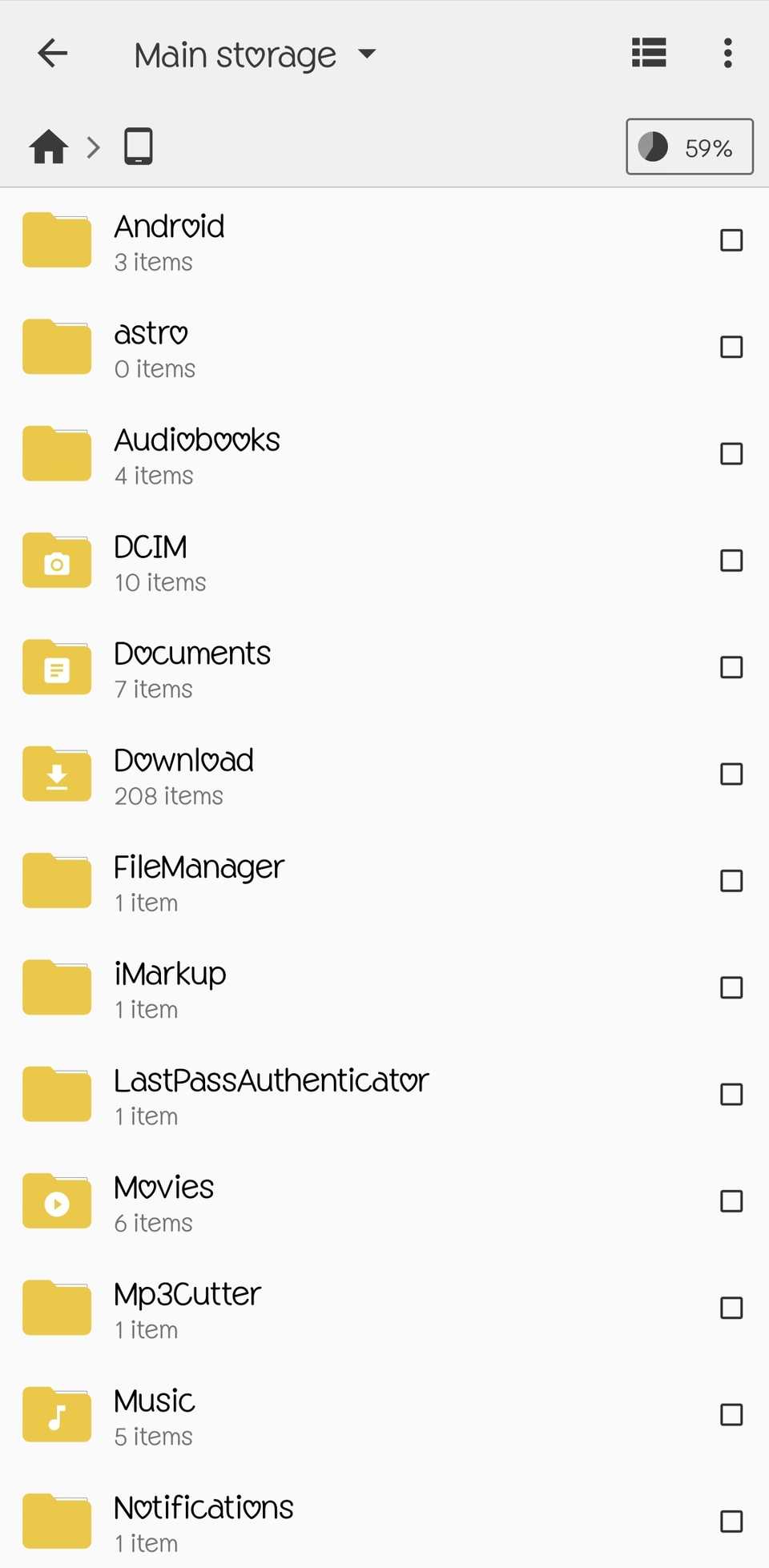Click the Download folder icon
The height and width of the screenshot is (1568, 769).
click(x=56, y=774)
